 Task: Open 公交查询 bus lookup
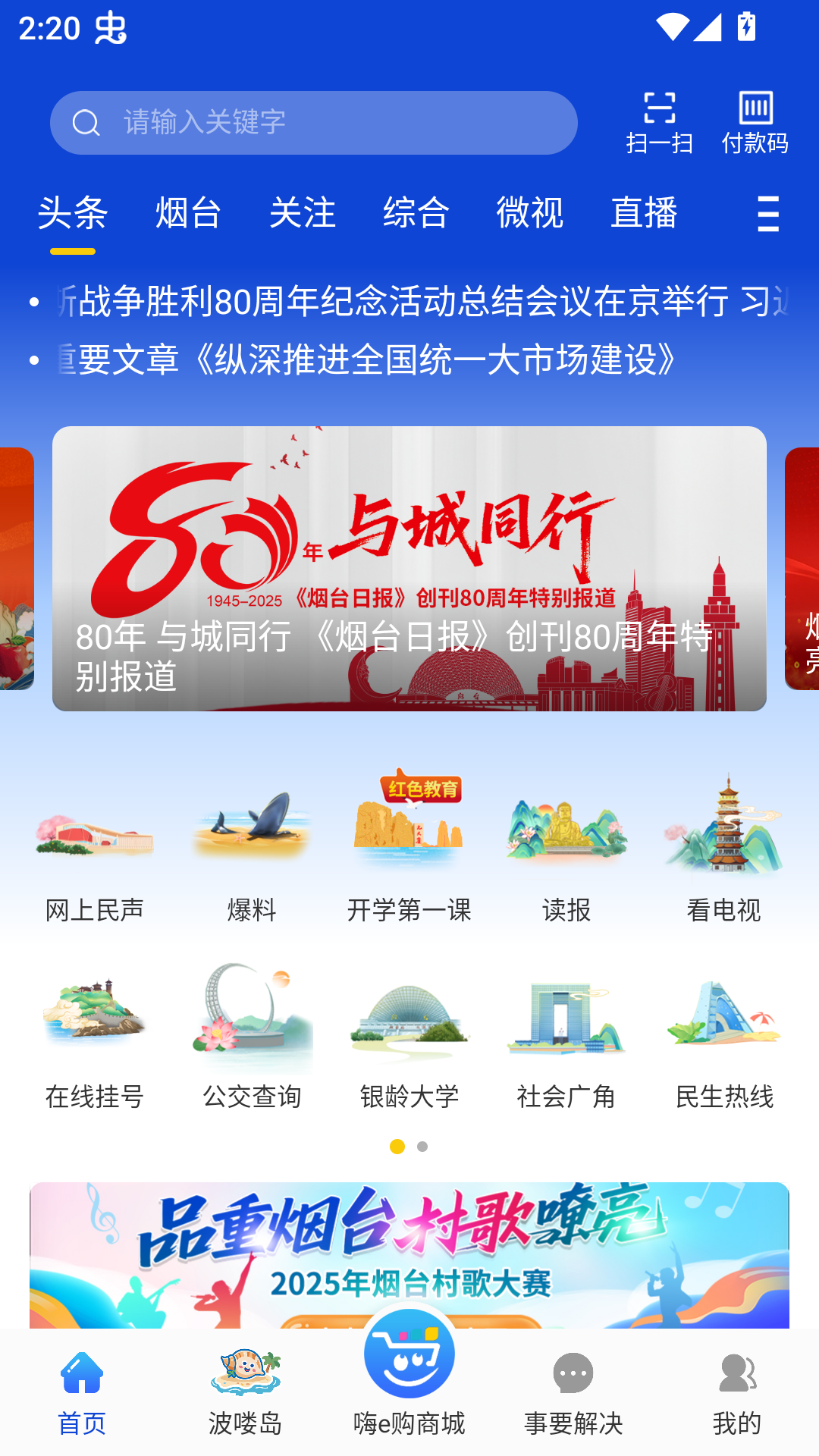(x=252, y=1035)
